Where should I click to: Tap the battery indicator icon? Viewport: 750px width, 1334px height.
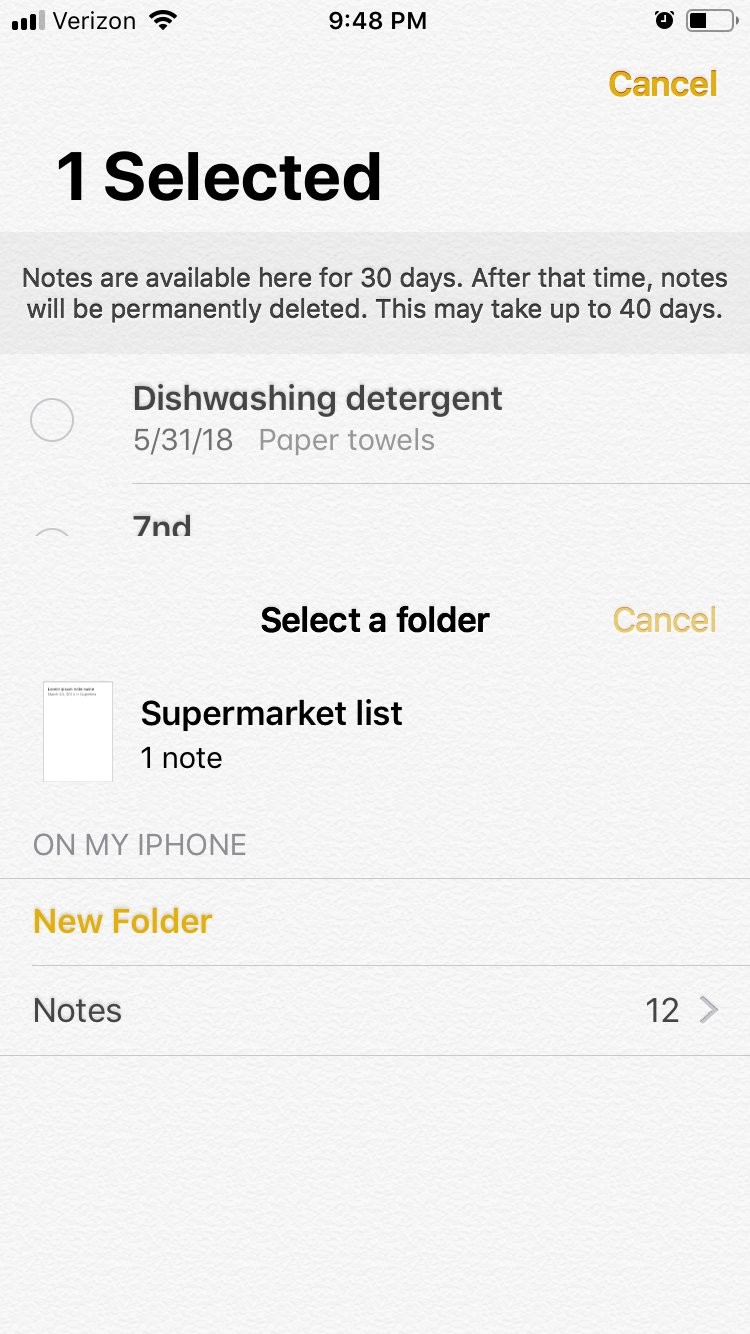[710, 19]
